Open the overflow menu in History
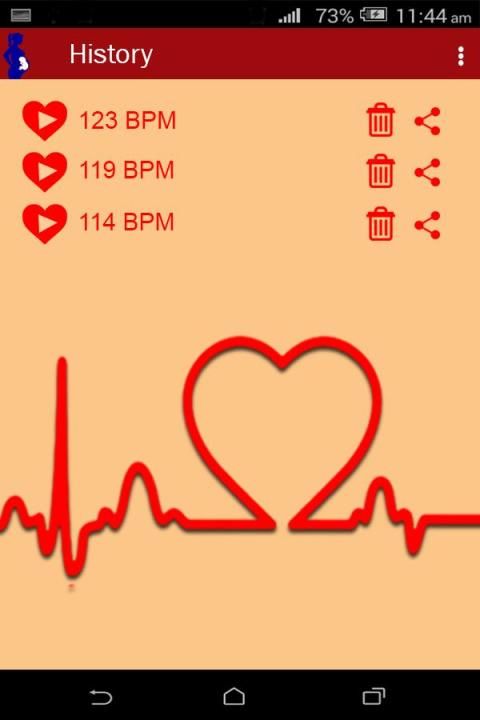Image resolution: width=480 pixels, height=720 pixels. (461, 56)
